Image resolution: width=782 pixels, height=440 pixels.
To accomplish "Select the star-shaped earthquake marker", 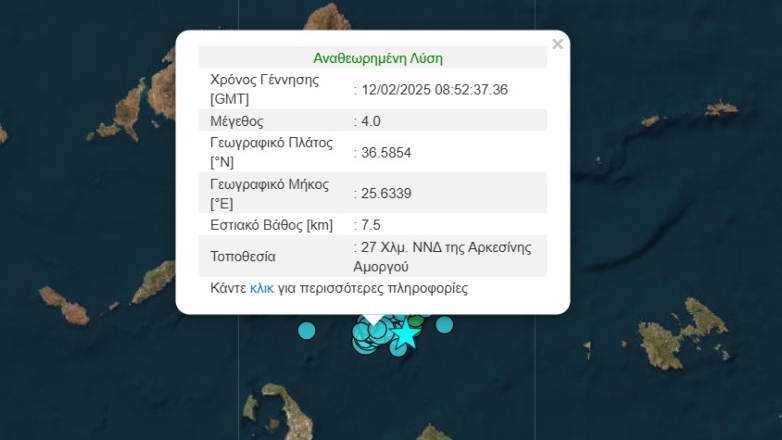I will (x=404, y=335).
